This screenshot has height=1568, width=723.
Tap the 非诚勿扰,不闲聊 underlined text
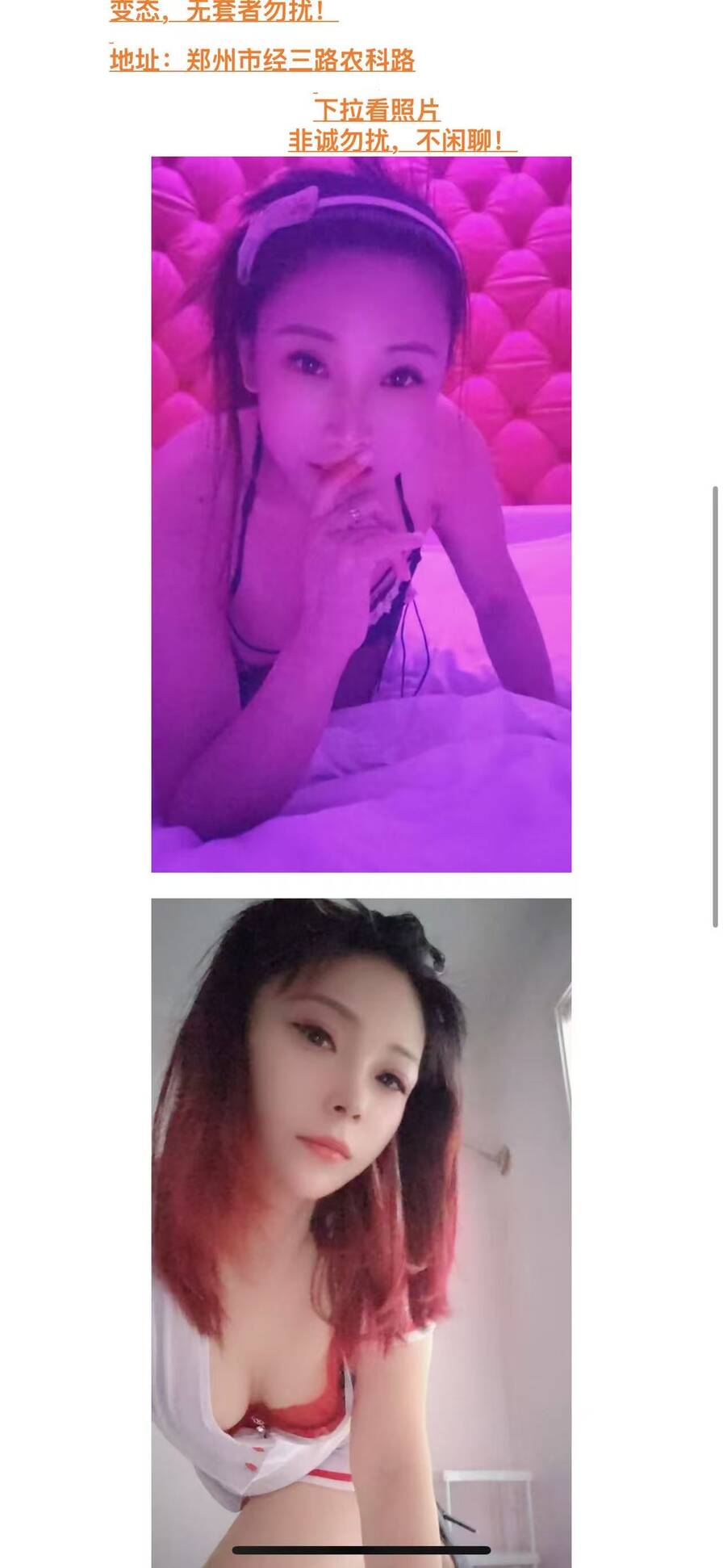click(401, 140)
